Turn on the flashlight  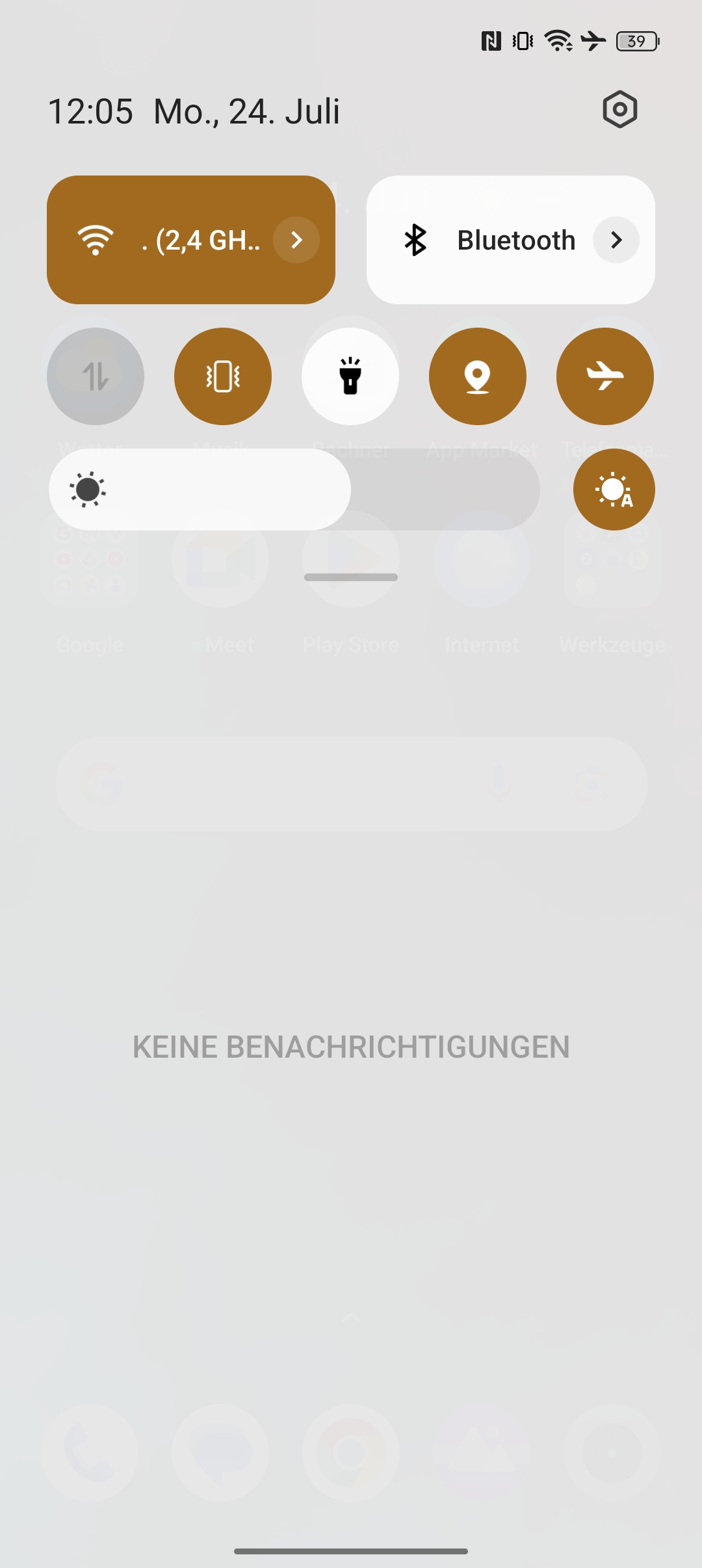tap(350, 376)
